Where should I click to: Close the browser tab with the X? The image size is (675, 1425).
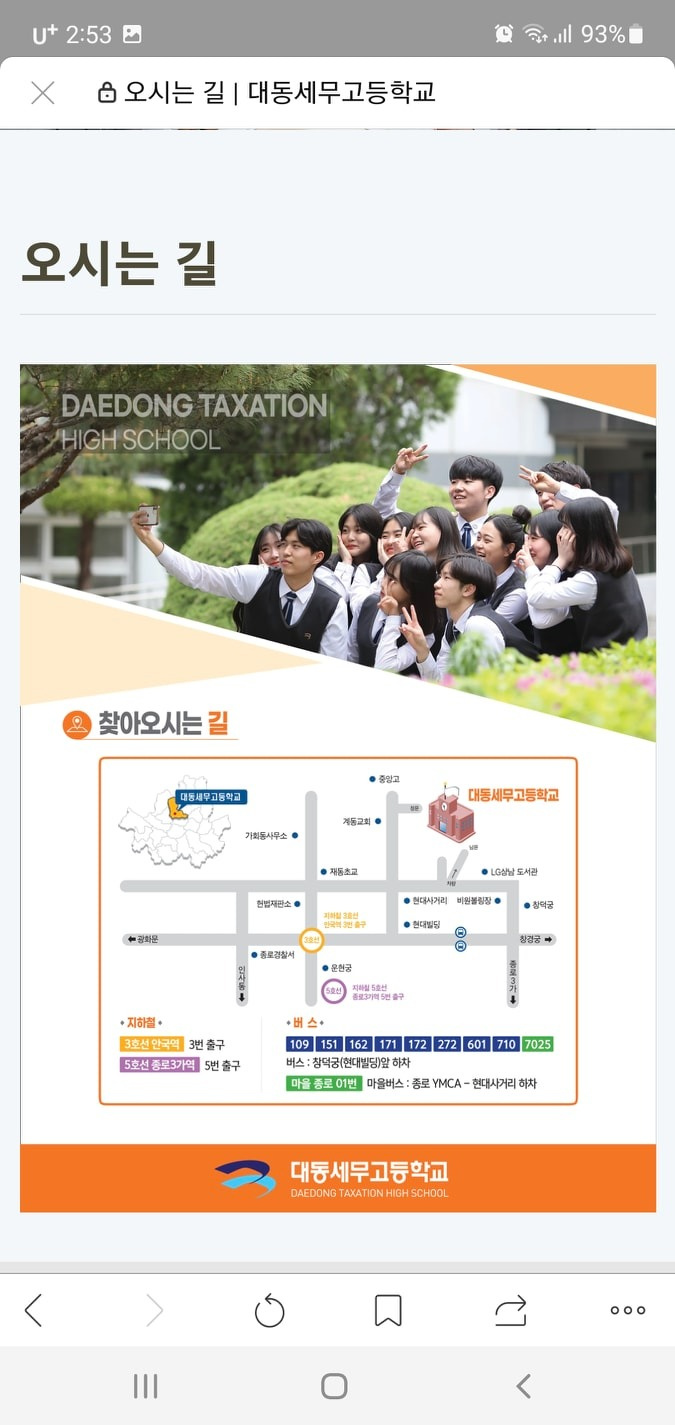(x=42, y=93)
